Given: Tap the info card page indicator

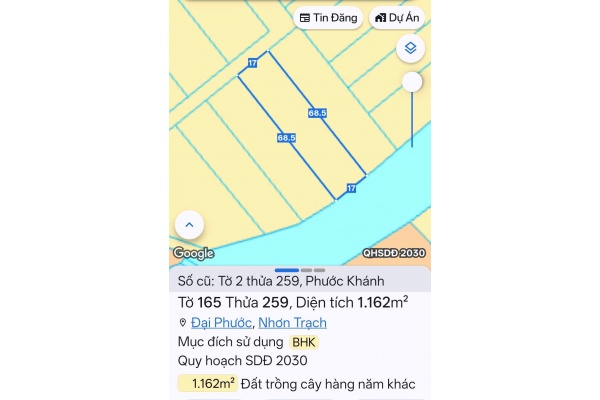Looking at the screenshot, I should click(x=300, y=270).
